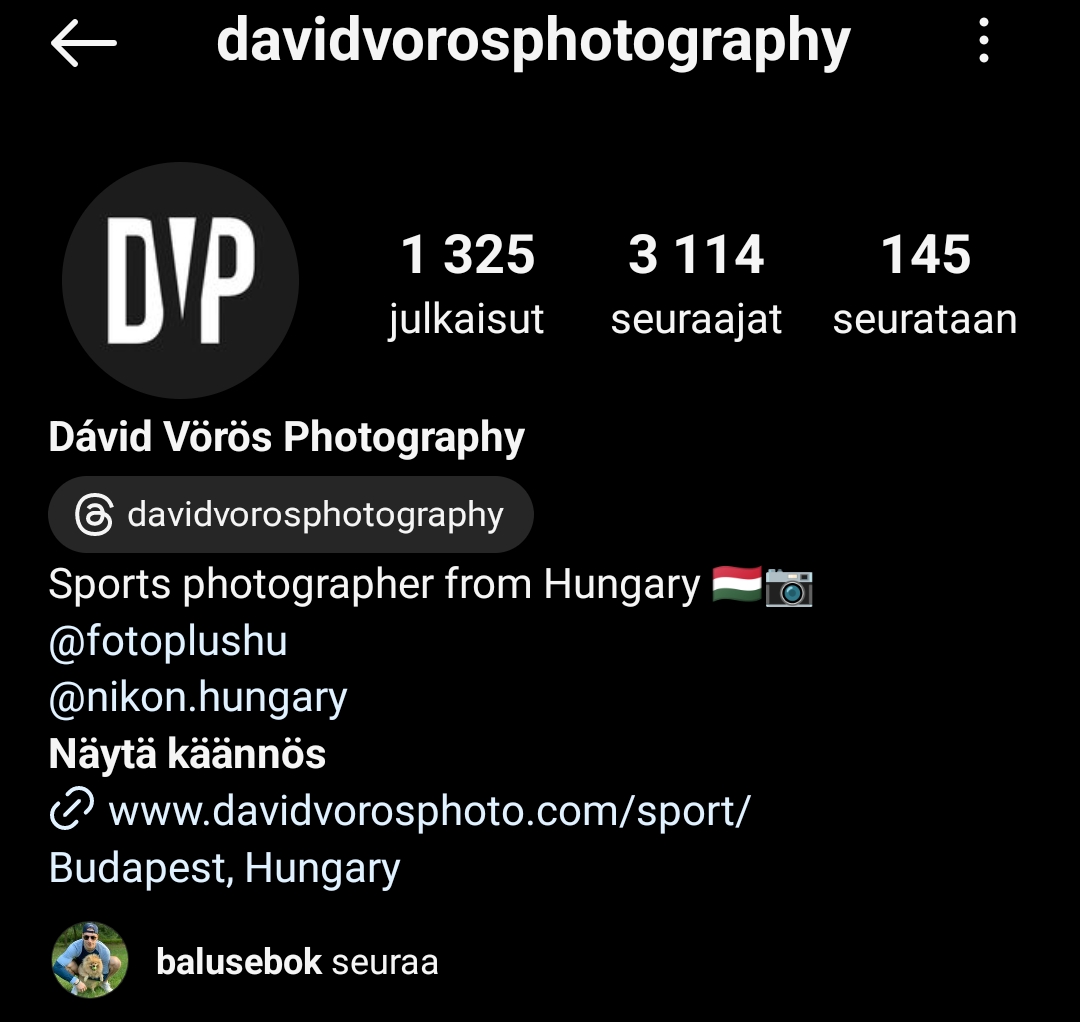Image resolution: width=1080 pixels, height=1022 pixels.
Task: See mutual follower balusebok
Action: [x=239, y=962]
